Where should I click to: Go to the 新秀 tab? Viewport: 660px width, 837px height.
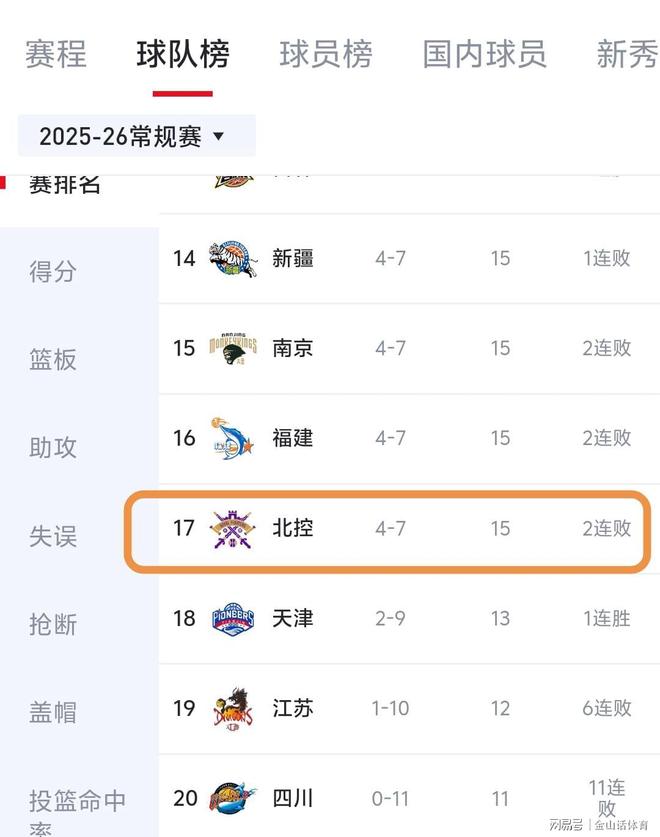coord(626,54)
